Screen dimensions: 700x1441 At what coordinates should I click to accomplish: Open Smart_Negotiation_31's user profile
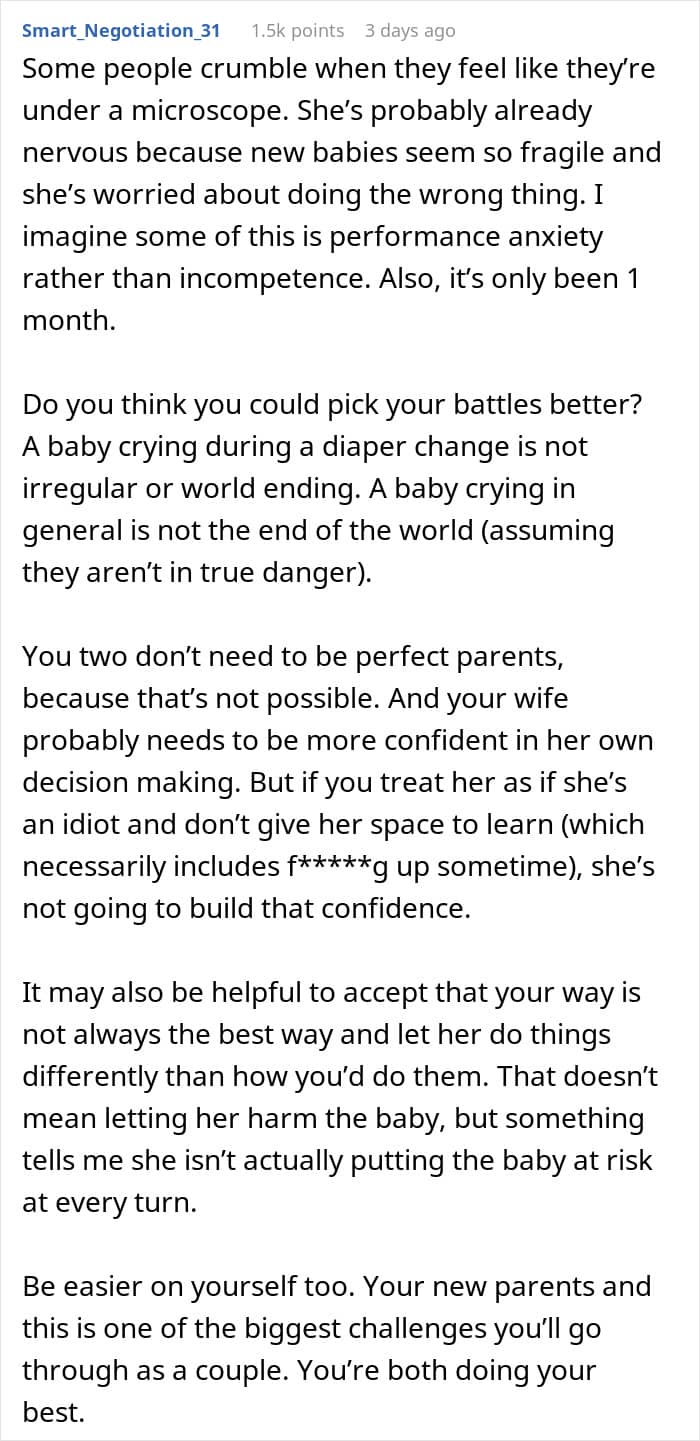coord(121,31)
